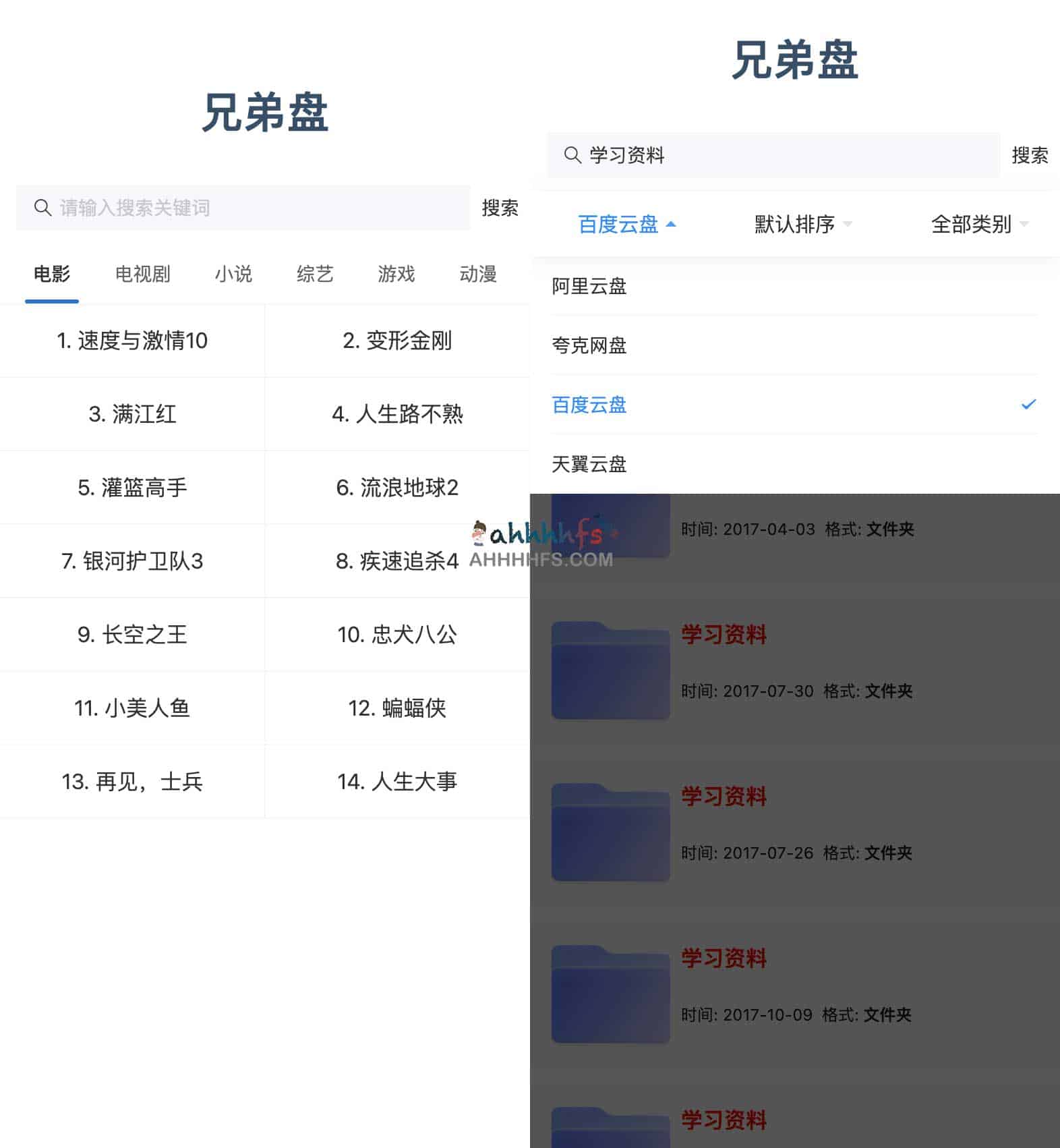Tap 搜索 next to the 学习资料 field

tap(1030, 156)
